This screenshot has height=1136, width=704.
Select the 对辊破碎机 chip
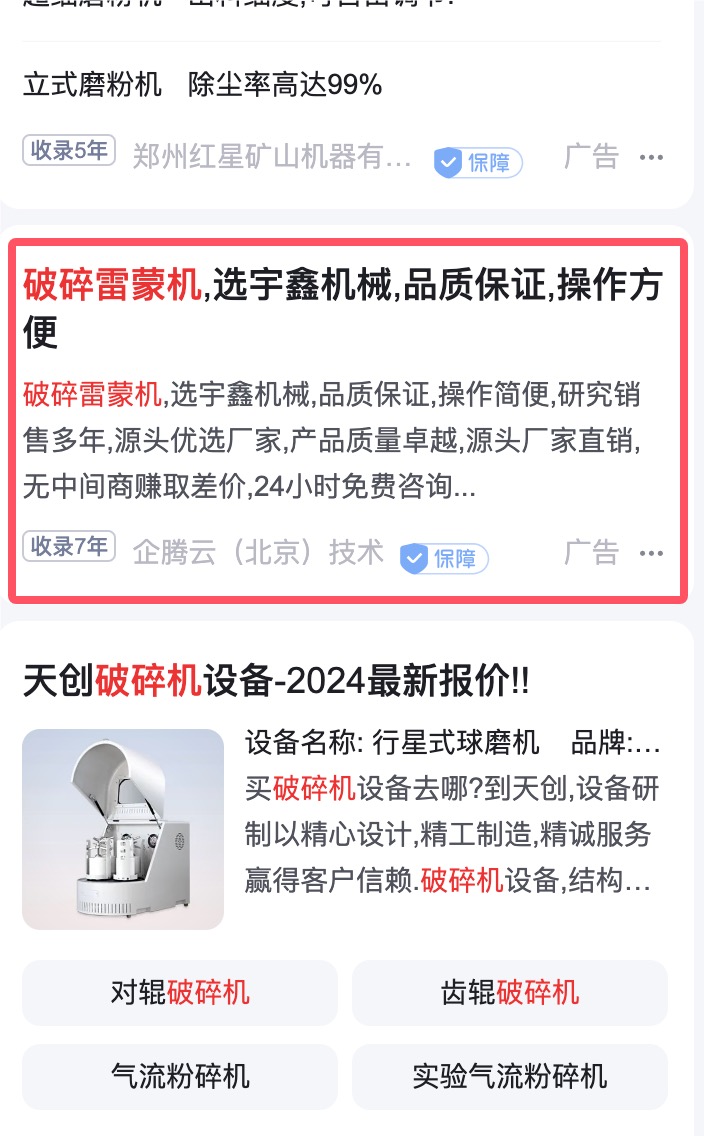click(x=180, y=993)
